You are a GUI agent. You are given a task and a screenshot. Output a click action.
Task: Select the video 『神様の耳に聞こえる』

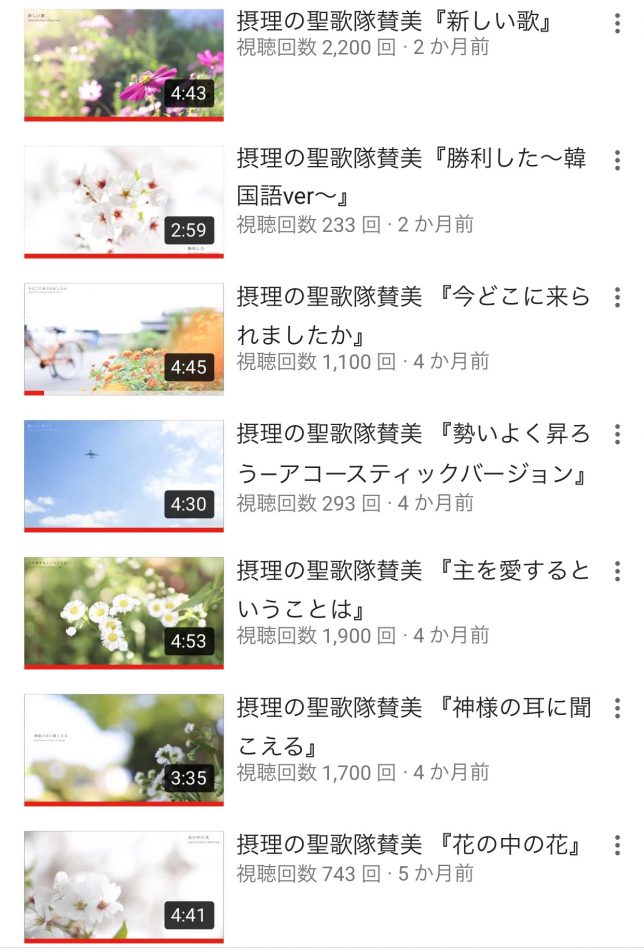124,749
